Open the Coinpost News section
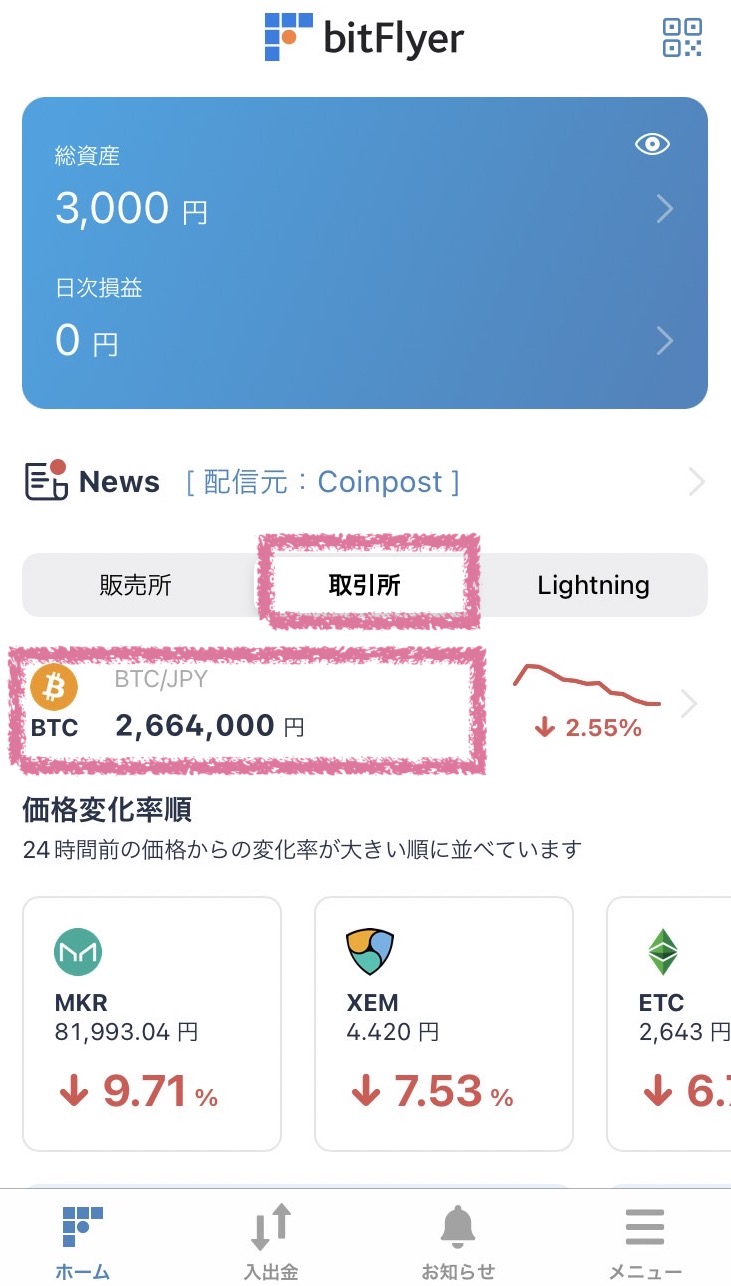This screenshot has height=1286, width=731. tap(365, 482)
